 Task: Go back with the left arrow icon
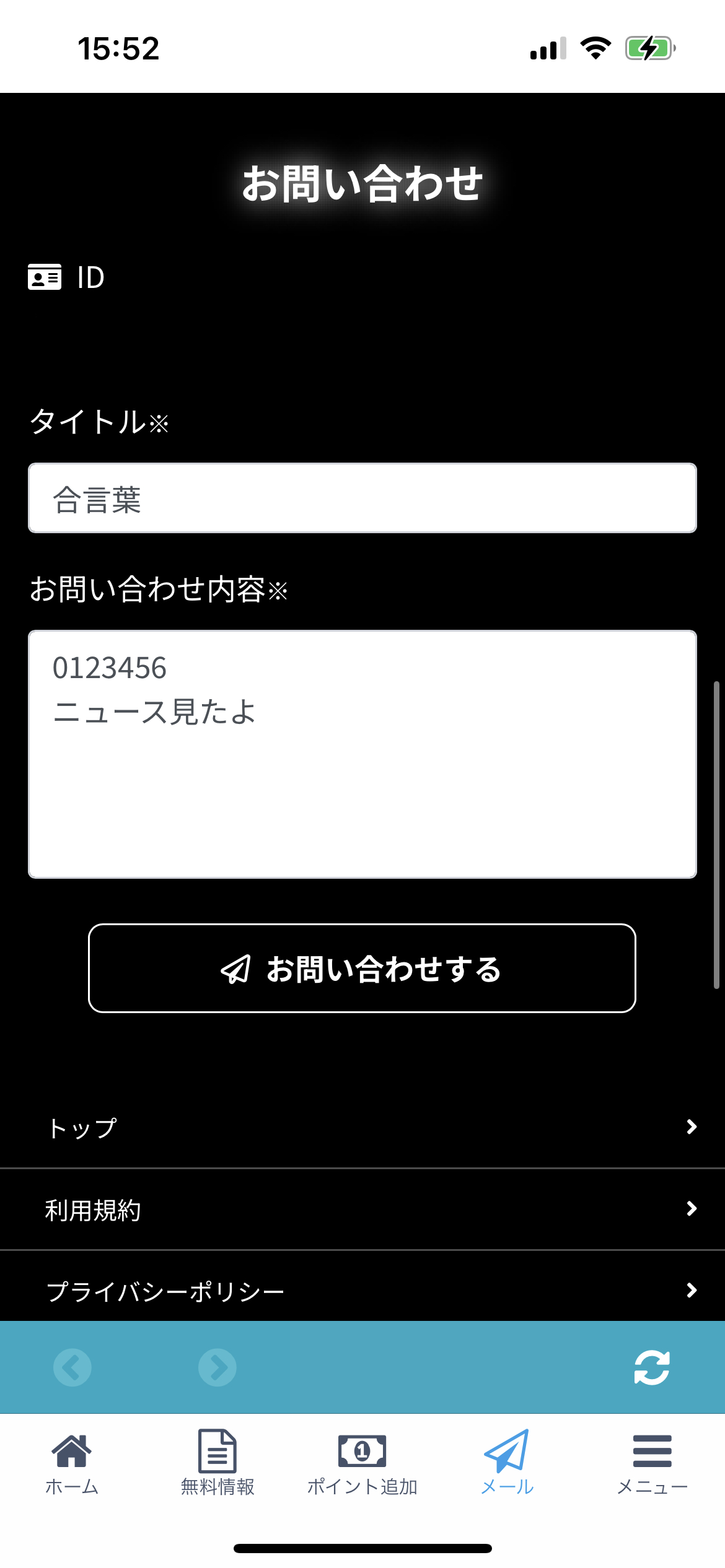(x=72, y=1367)
